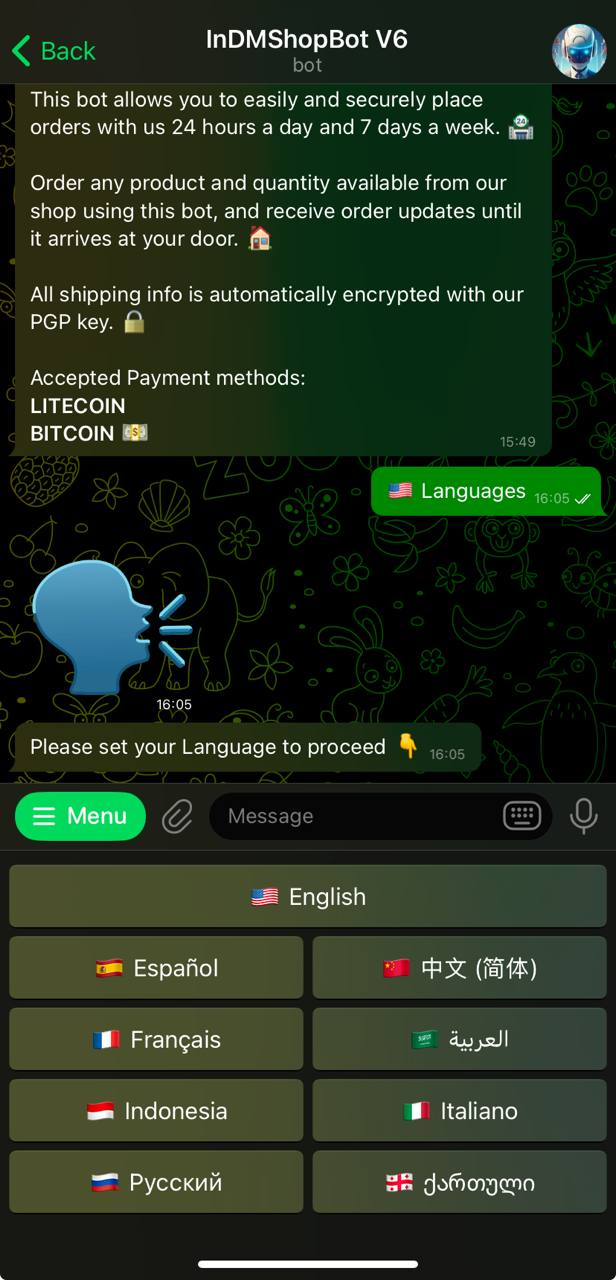Choose Italiano language
The width and height of the screenshot is (616, 1280).
pos(460,1110)
